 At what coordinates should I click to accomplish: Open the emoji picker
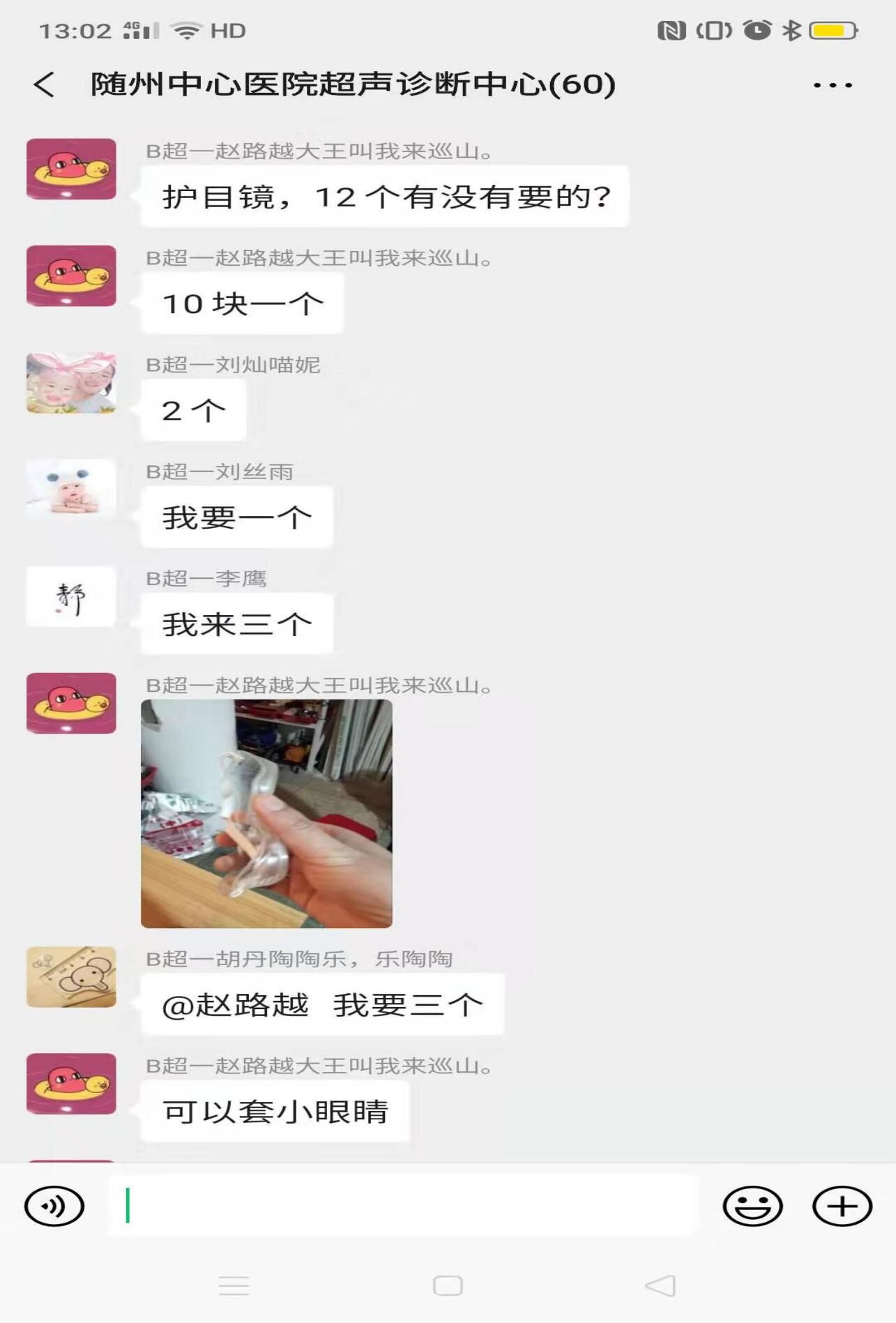coord(752,1206)
